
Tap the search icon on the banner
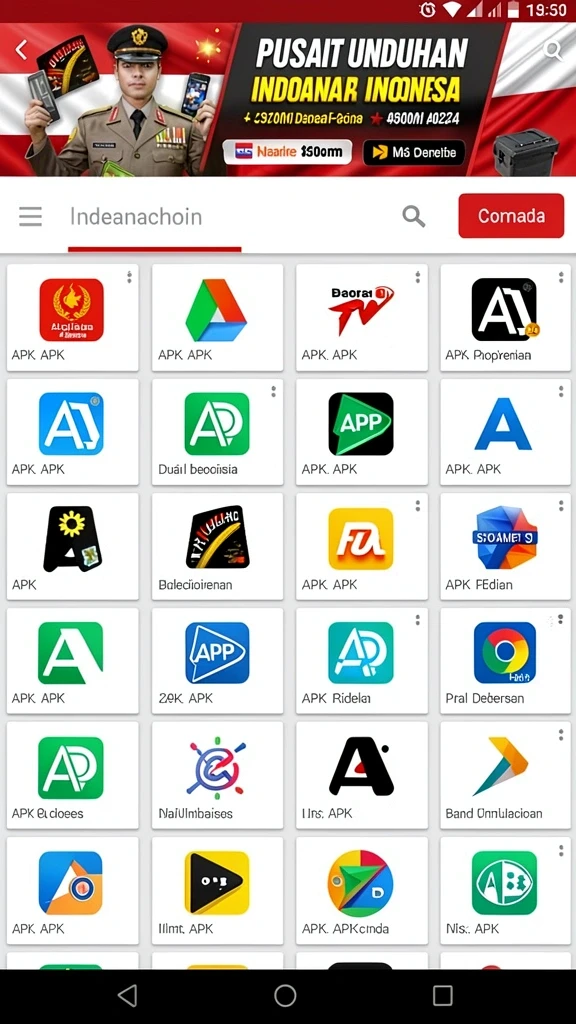(552, 50)
